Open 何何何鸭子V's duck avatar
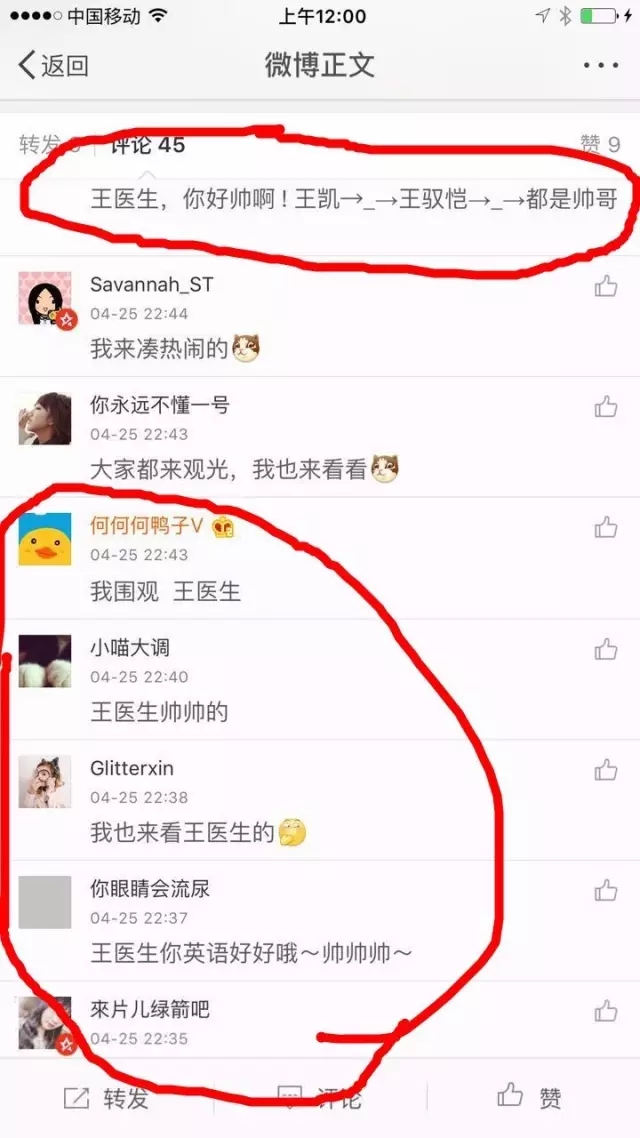Image resolution: width=640 pixels, height=1138 pixels. [x=45, y=540]
